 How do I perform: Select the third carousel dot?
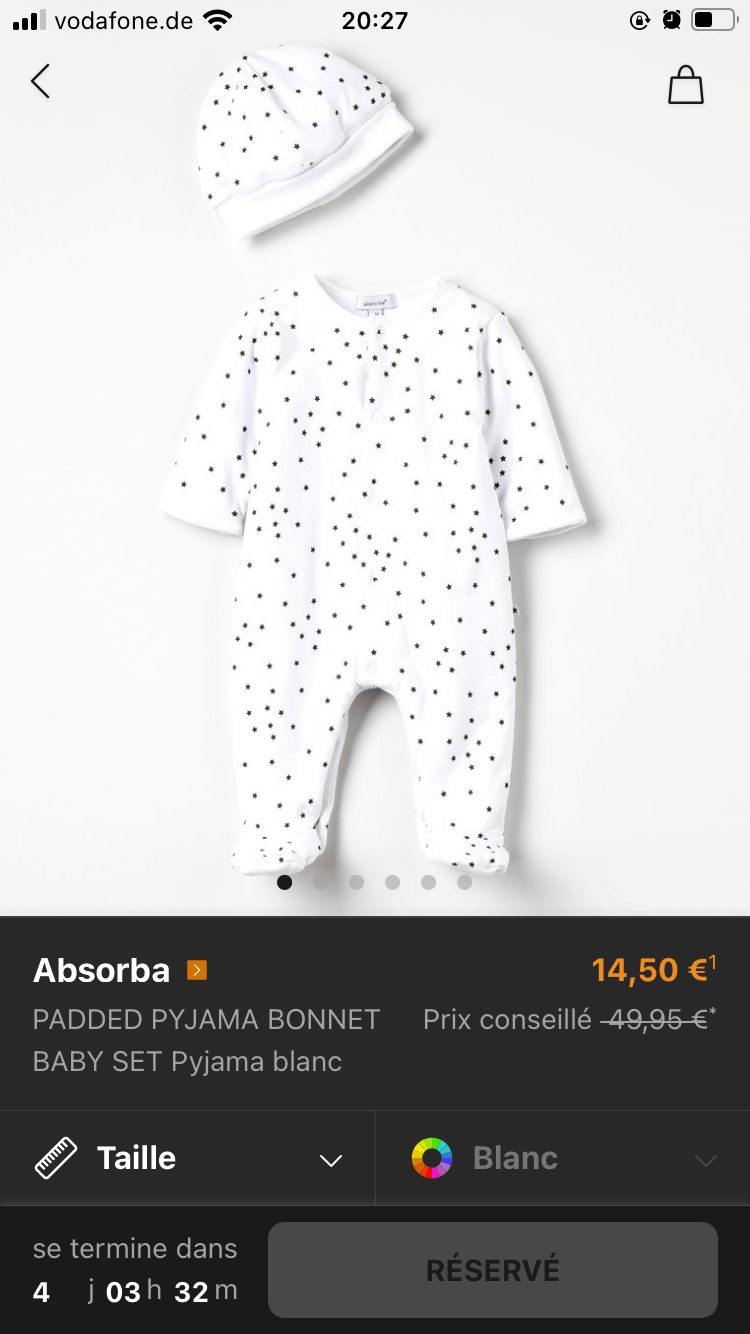(357, 882)
